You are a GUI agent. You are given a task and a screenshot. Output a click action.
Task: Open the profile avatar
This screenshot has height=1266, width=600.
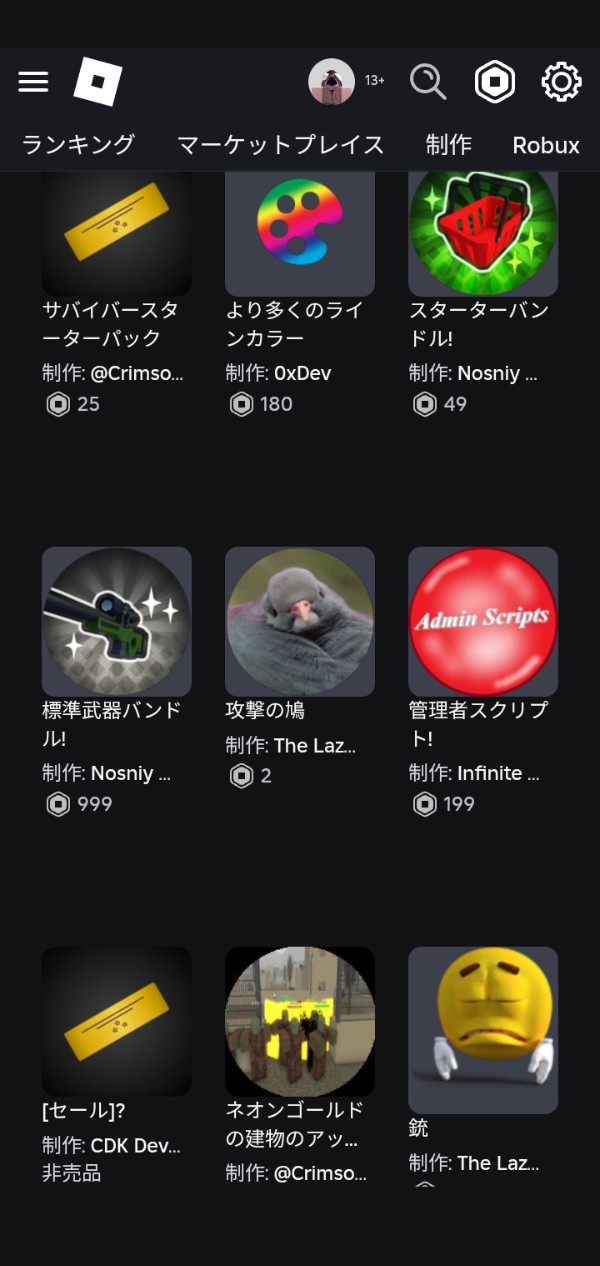click(331, 82)
